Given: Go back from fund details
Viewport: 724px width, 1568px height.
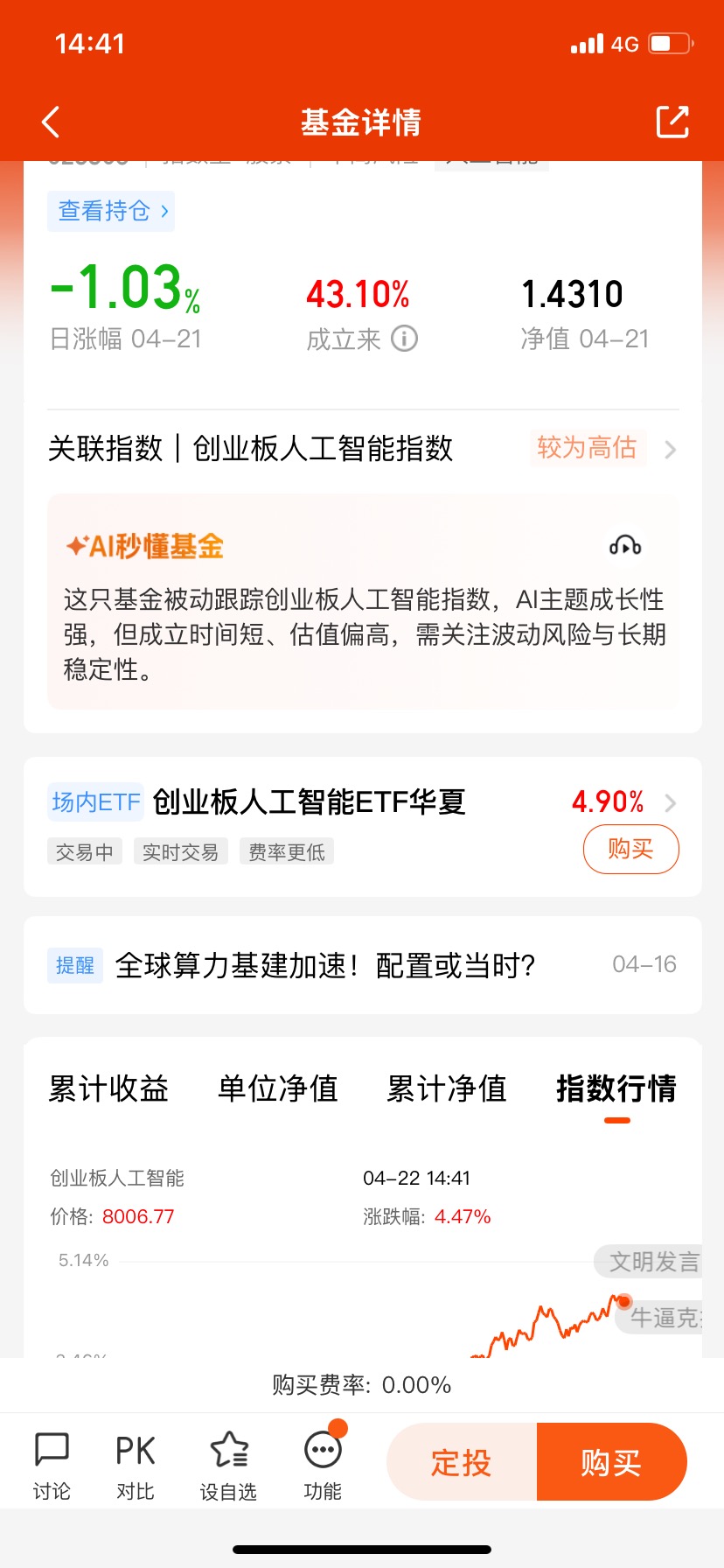Looking at the screenshot, I should pos(51,122).
